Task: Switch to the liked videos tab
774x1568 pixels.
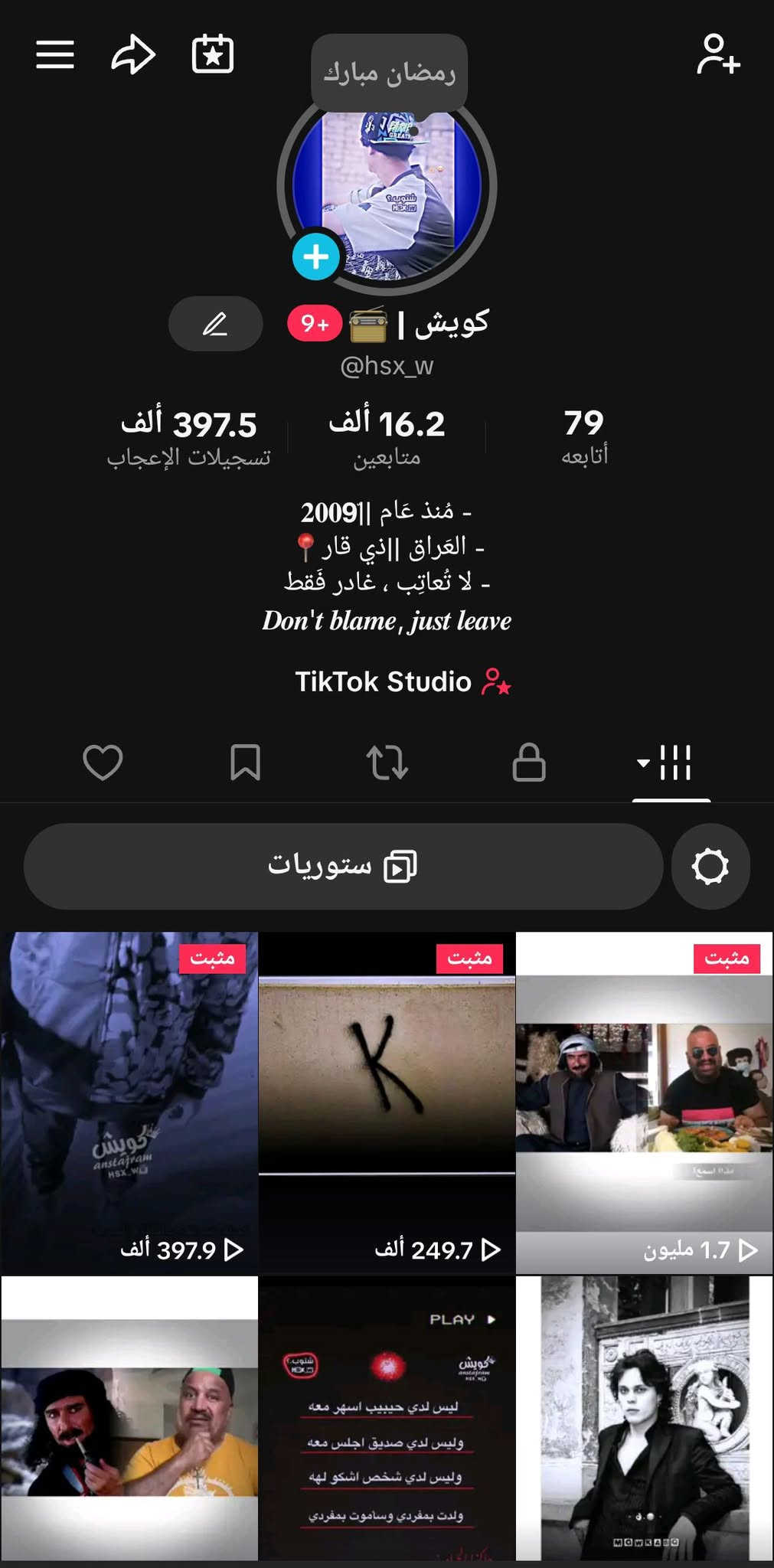Action: (x=103, y=763)
